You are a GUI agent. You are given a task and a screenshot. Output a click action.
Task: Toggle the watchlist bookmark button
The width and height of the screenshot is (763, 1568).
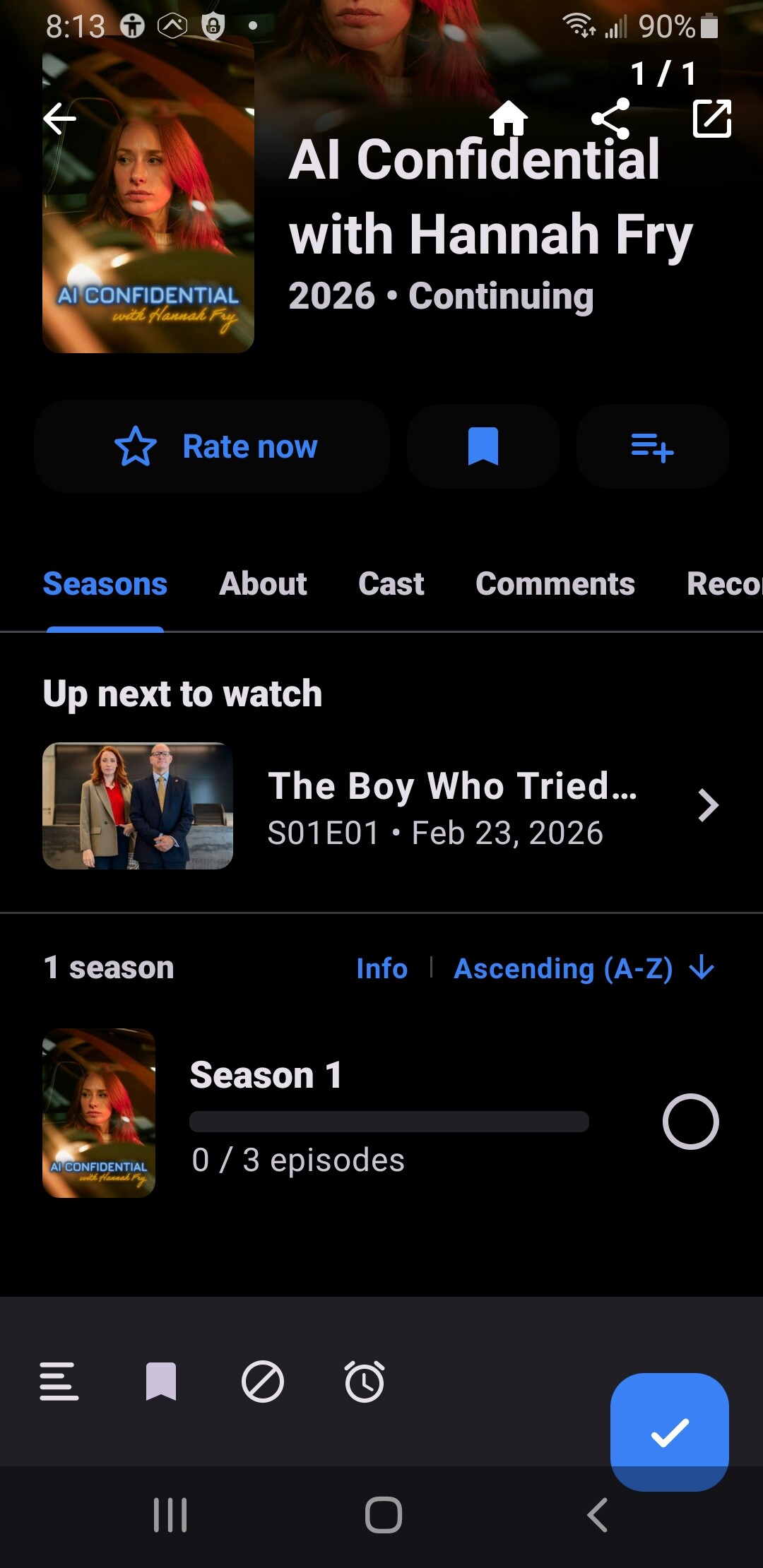[x=483, y=446]
